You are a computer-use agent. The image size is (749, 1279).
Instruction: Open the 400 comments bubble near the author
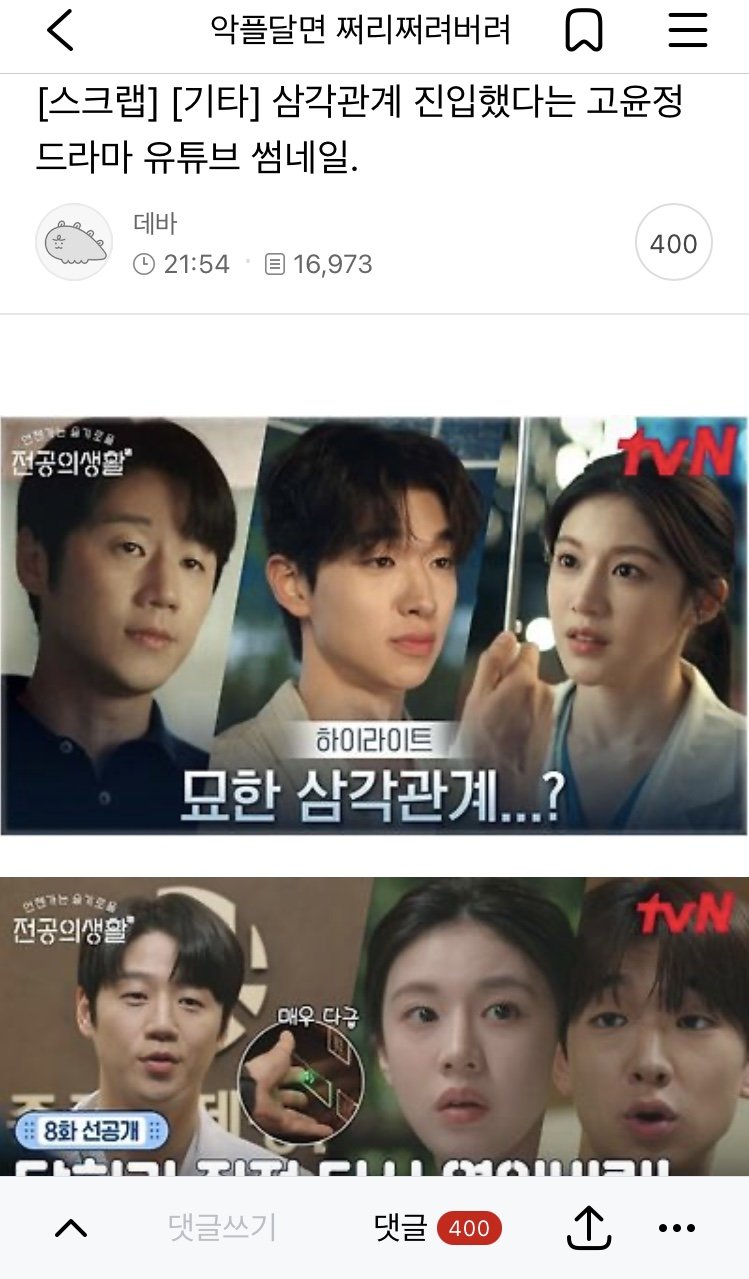click(673, 243)
